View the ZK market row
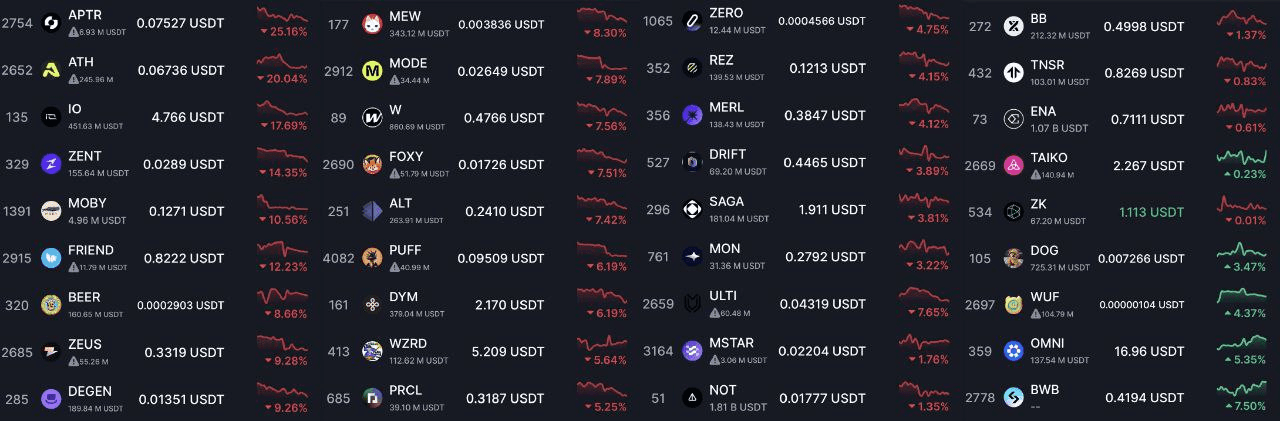 click(x=1038, y=205)
